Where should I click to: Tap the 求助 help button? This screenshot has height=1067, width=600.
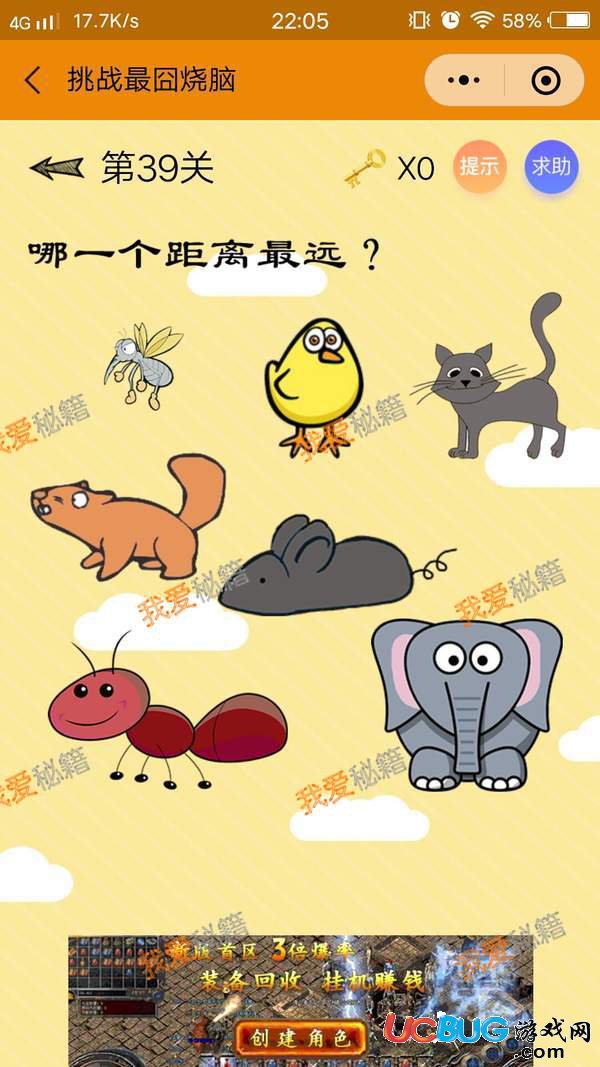(551, 167)
